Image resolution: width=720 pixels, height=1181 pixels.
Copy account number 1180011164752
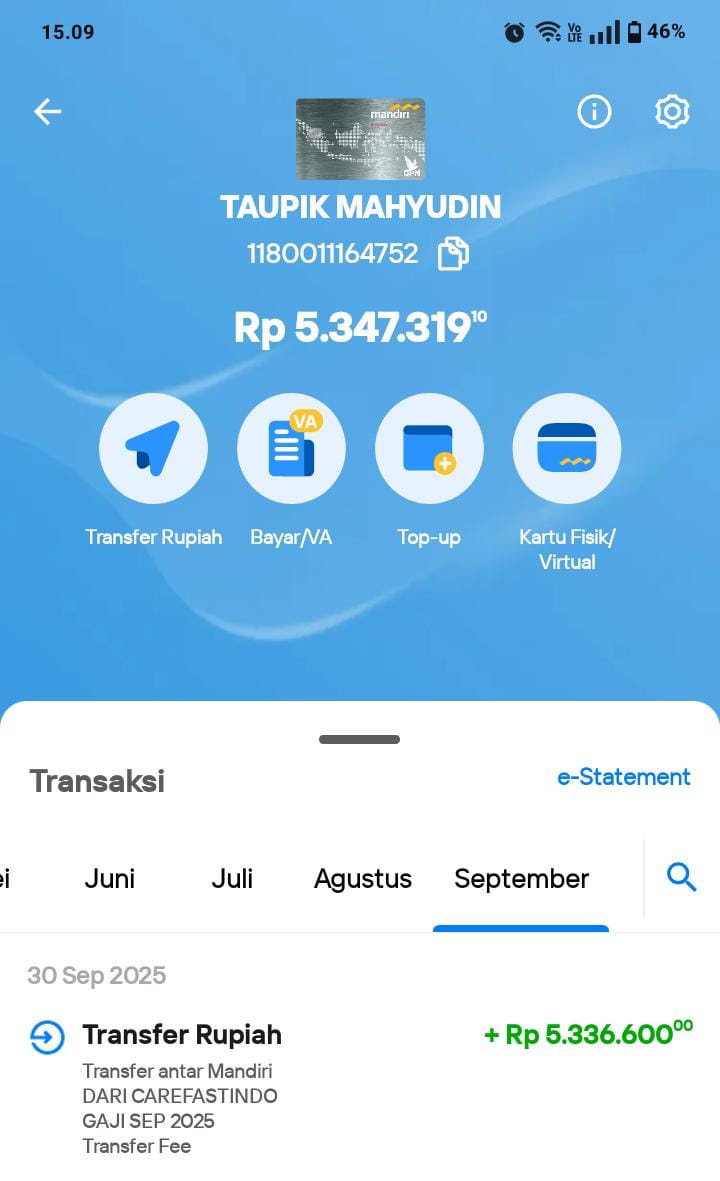453,254
